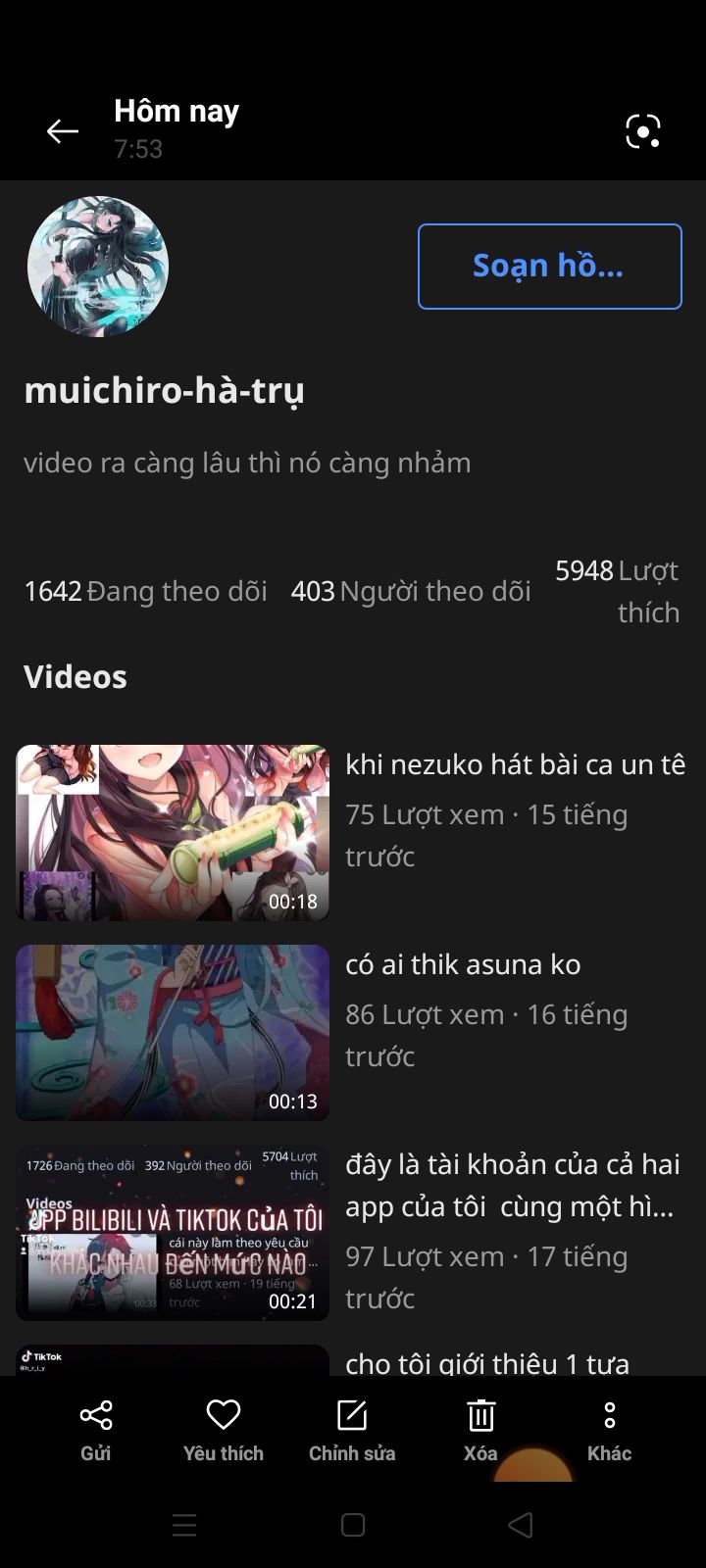Viewport: 706px width, 1568px height.
Task: Mark the photo as Yêu thích
Action: coord(224,1430)
